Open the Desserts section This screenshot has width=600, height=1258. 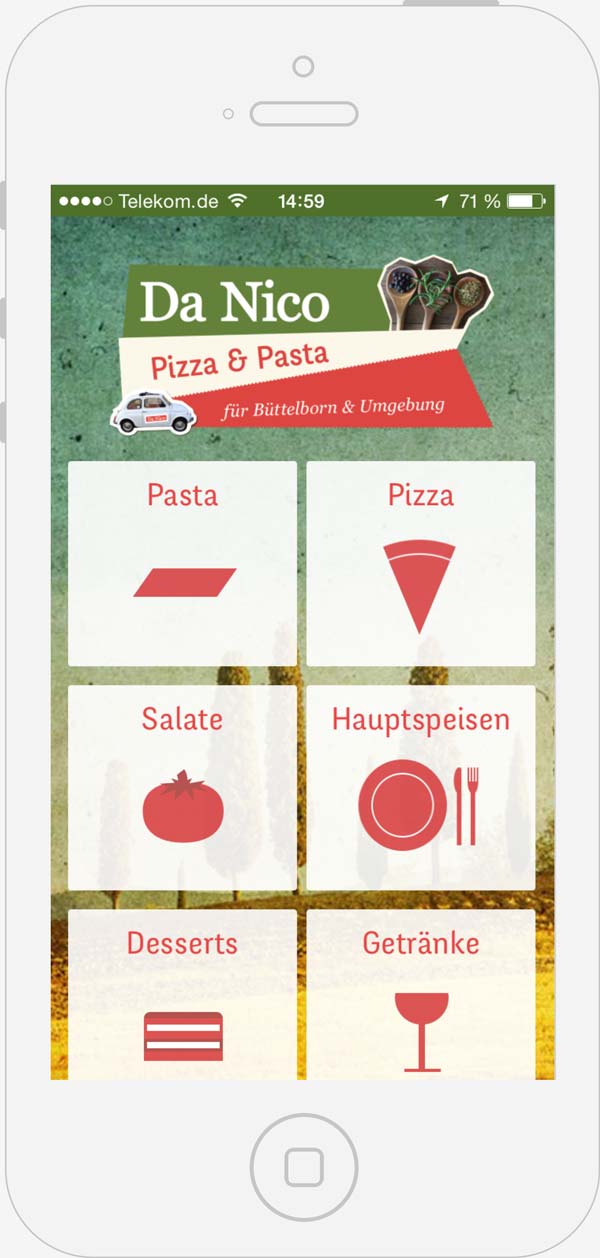point(182,995)
